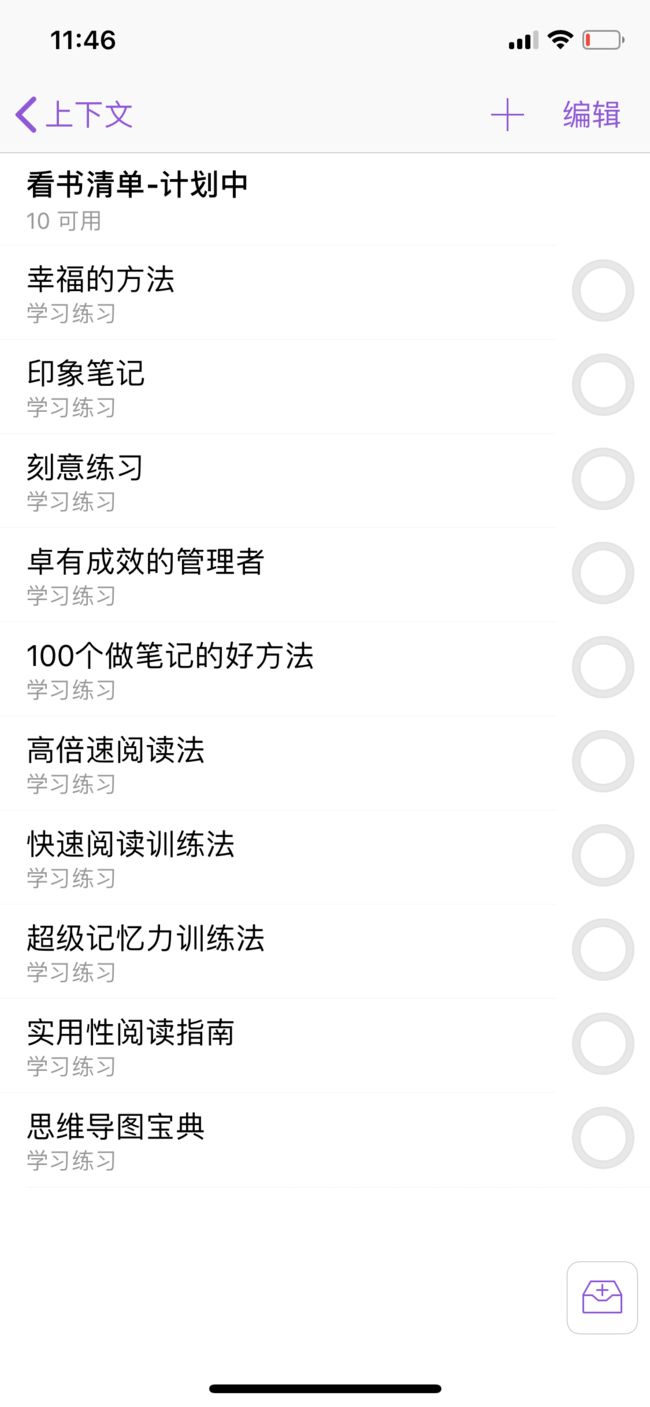This screenshot has height=1407, width=650.
Task: Open 实用性阅读指南 entry
Action: (x=278, y=1046)
